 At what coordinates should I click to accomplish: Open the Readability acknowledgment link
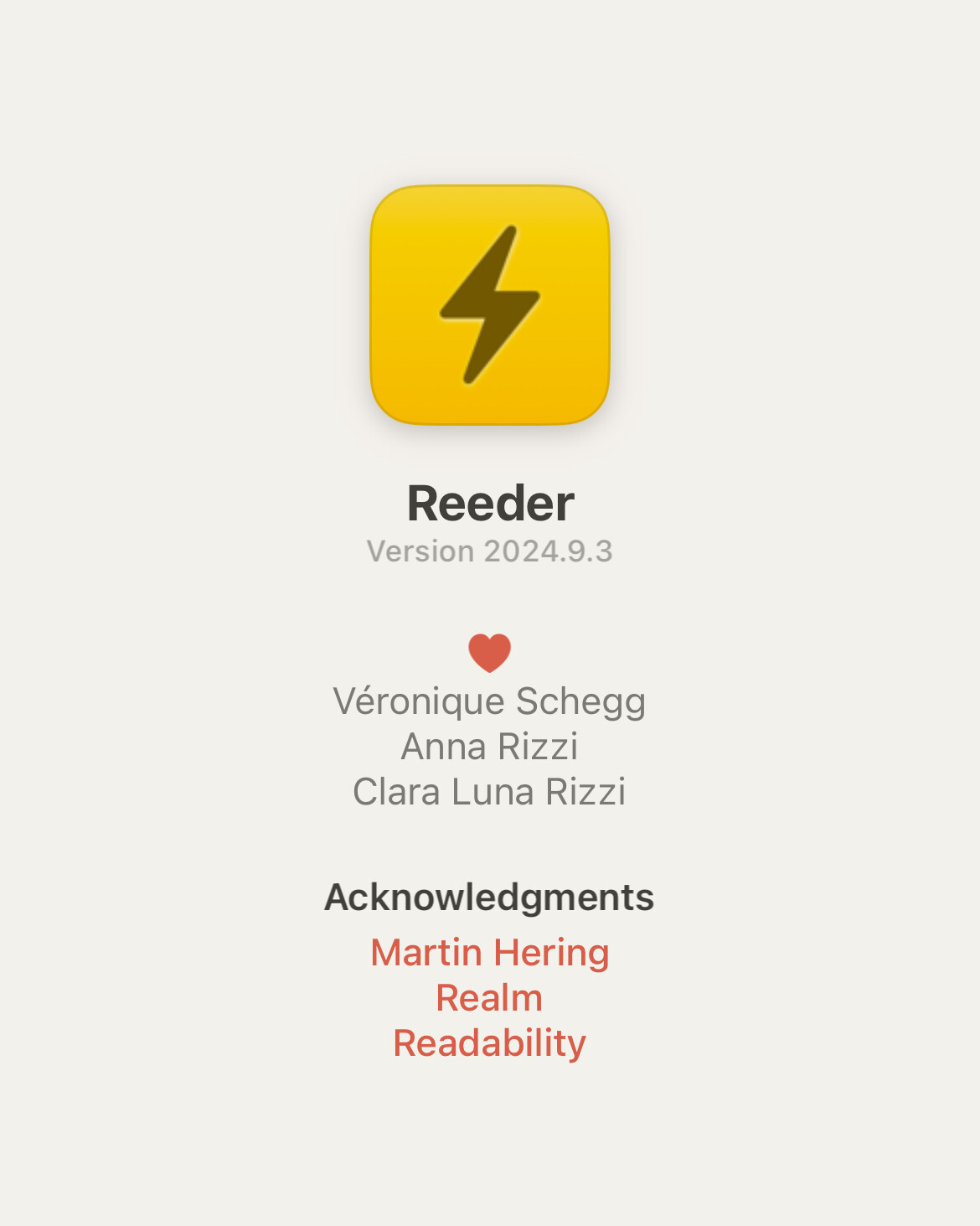pos(490,1044)
